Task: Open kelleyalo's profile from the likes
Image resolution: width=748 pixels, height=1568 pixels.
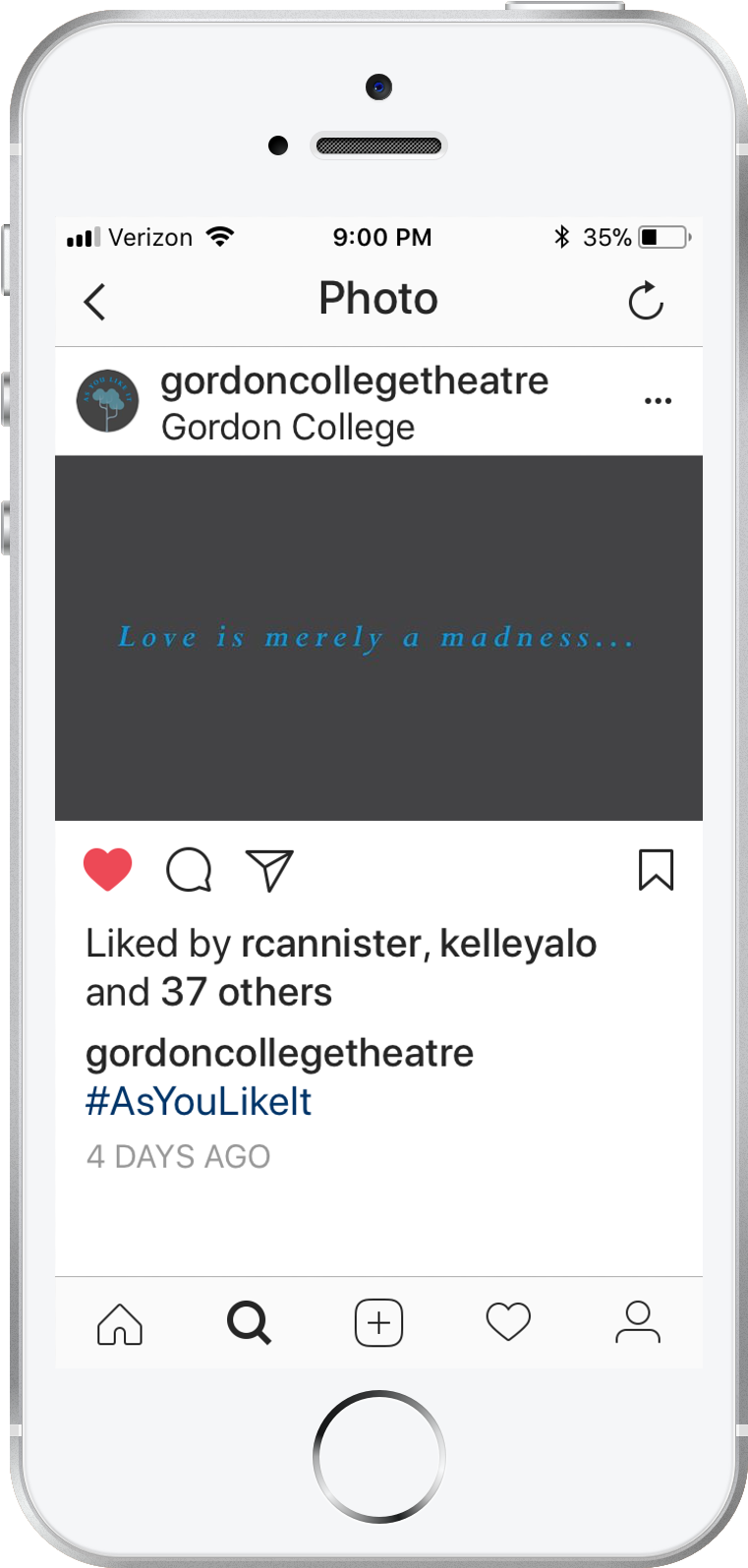Action: (x=518, y=944)
